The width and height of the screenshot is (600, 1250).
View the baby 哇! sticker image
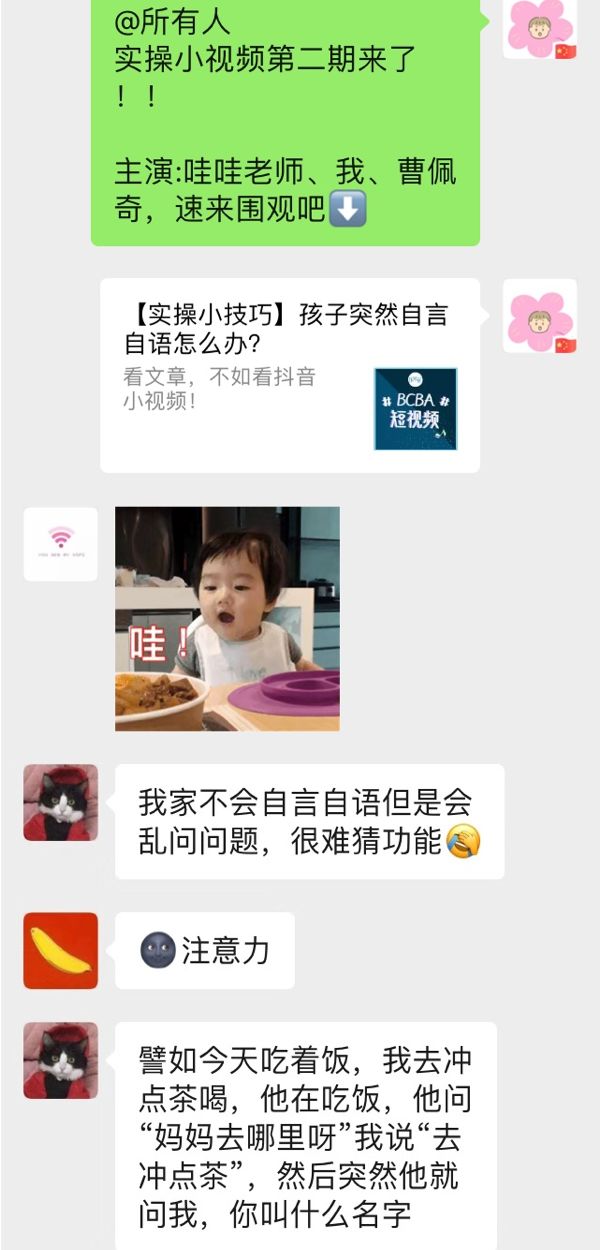click(x=227, y=618)
